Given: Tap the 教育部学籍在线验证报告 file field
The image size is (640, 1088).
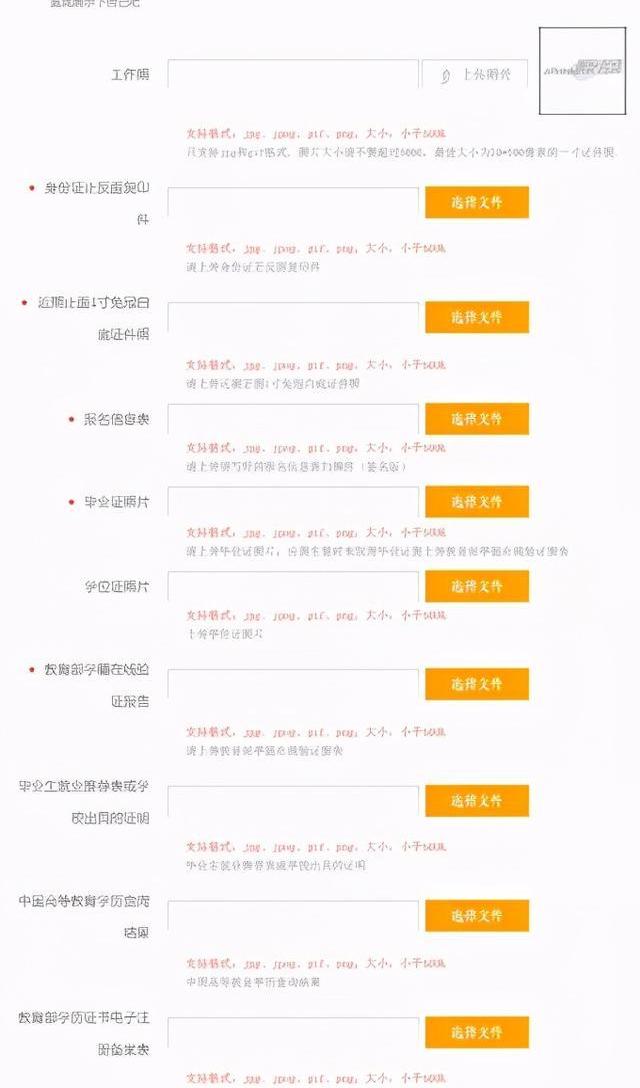Looking at the screenshot, I should (293, 684).
